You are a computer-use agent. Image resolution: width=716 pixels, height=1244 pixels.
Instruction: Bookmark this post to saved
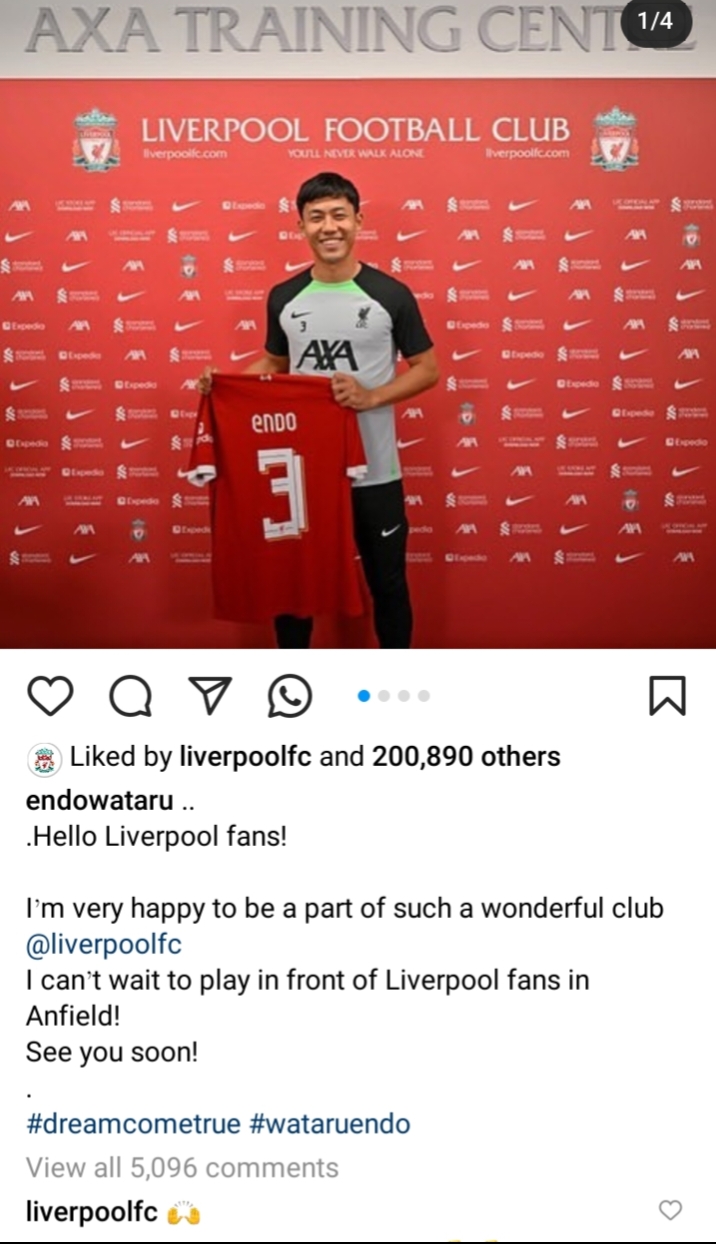(x=667, y=696)
